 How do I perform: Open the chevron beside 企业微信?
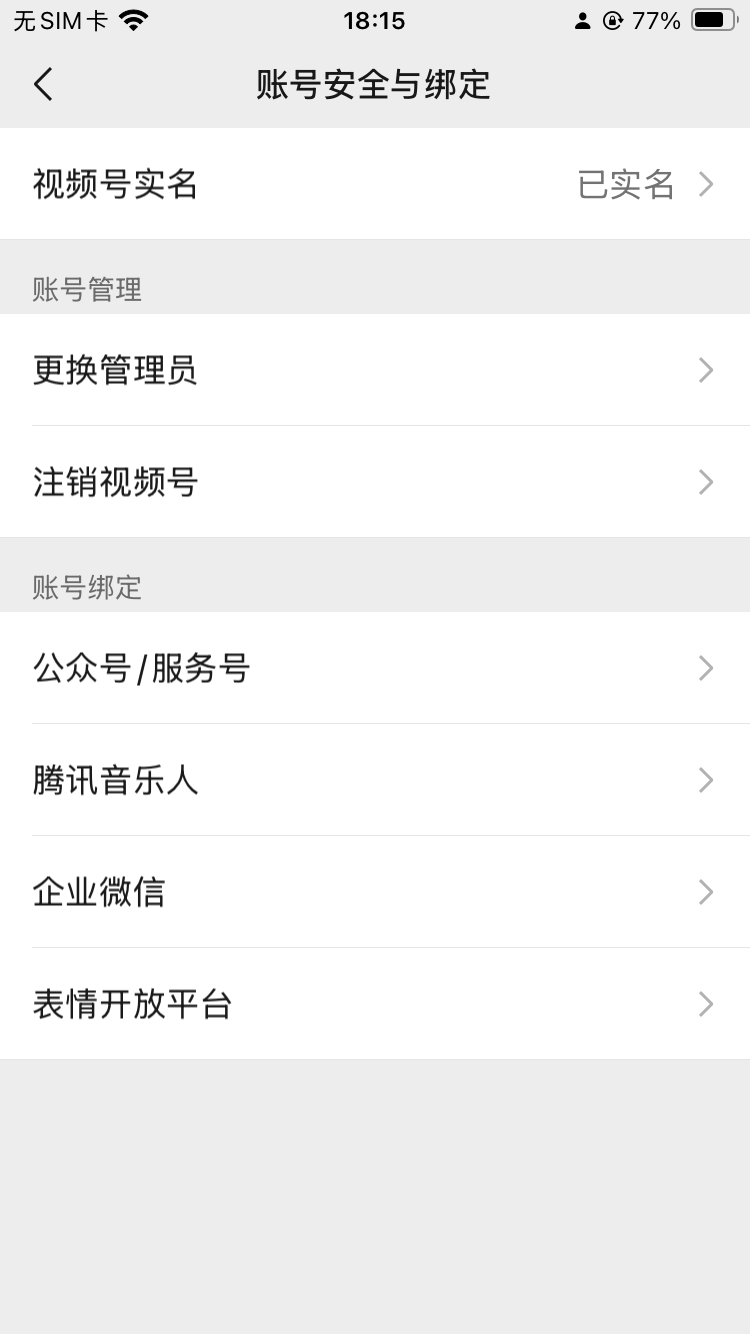tap(708, 892)
